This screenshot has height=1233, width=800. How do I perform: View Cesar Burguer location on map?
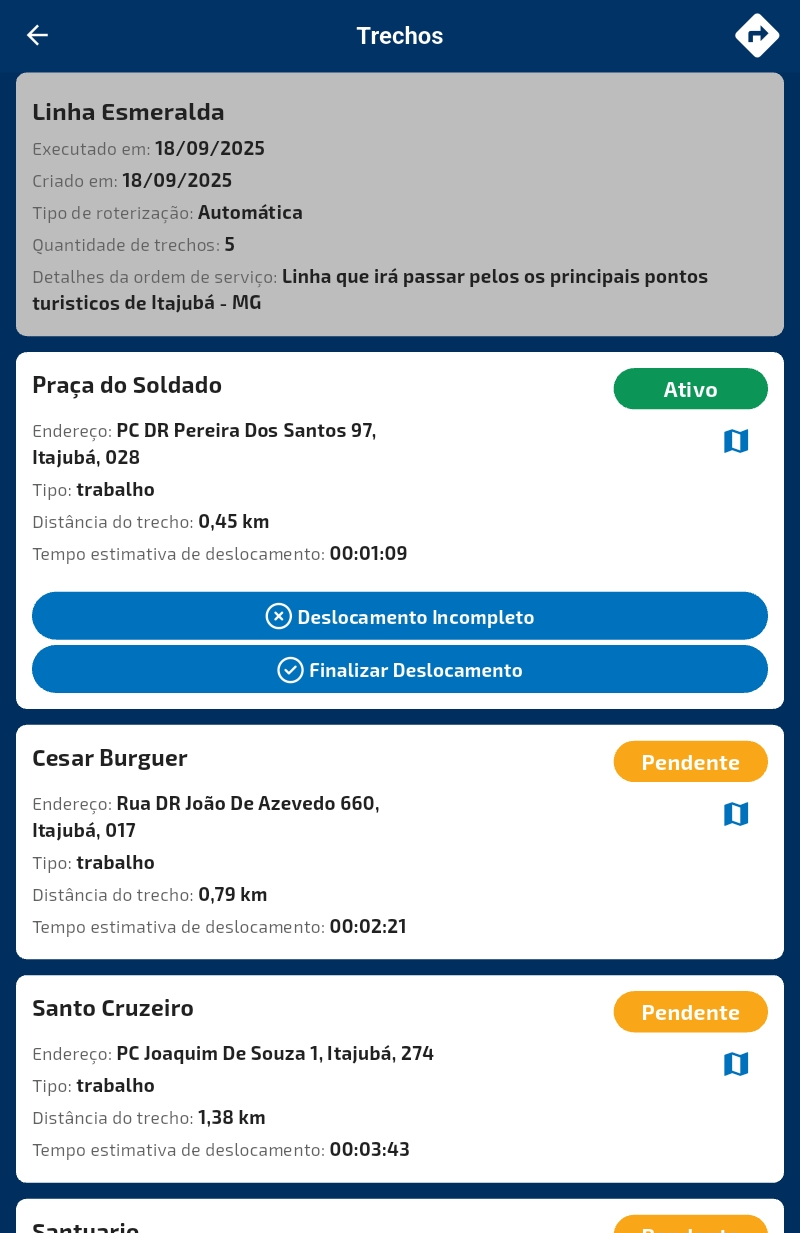[x=736, y=814]
